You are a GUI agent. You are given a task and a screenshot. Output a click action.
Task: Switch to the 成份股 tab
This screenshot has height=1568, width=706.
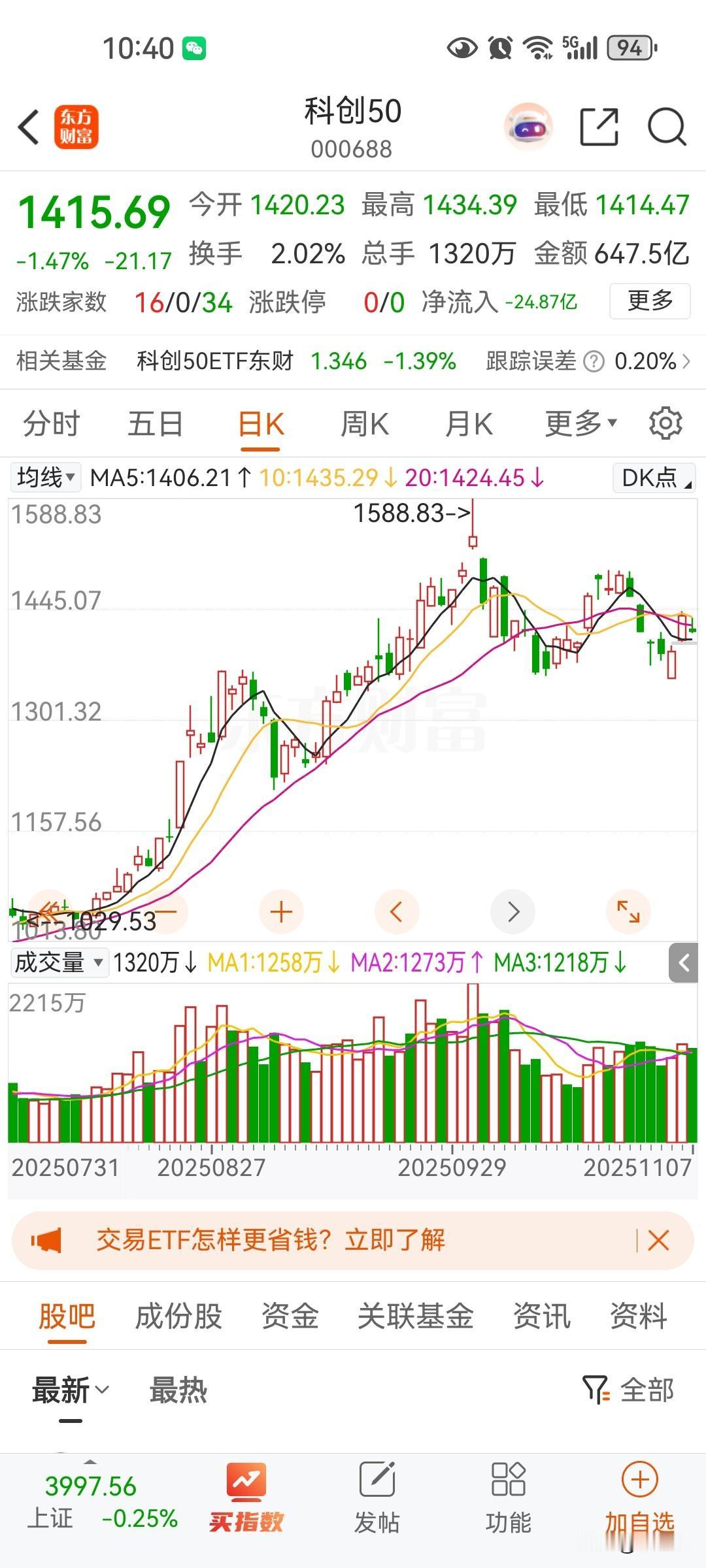[178, 1316]
